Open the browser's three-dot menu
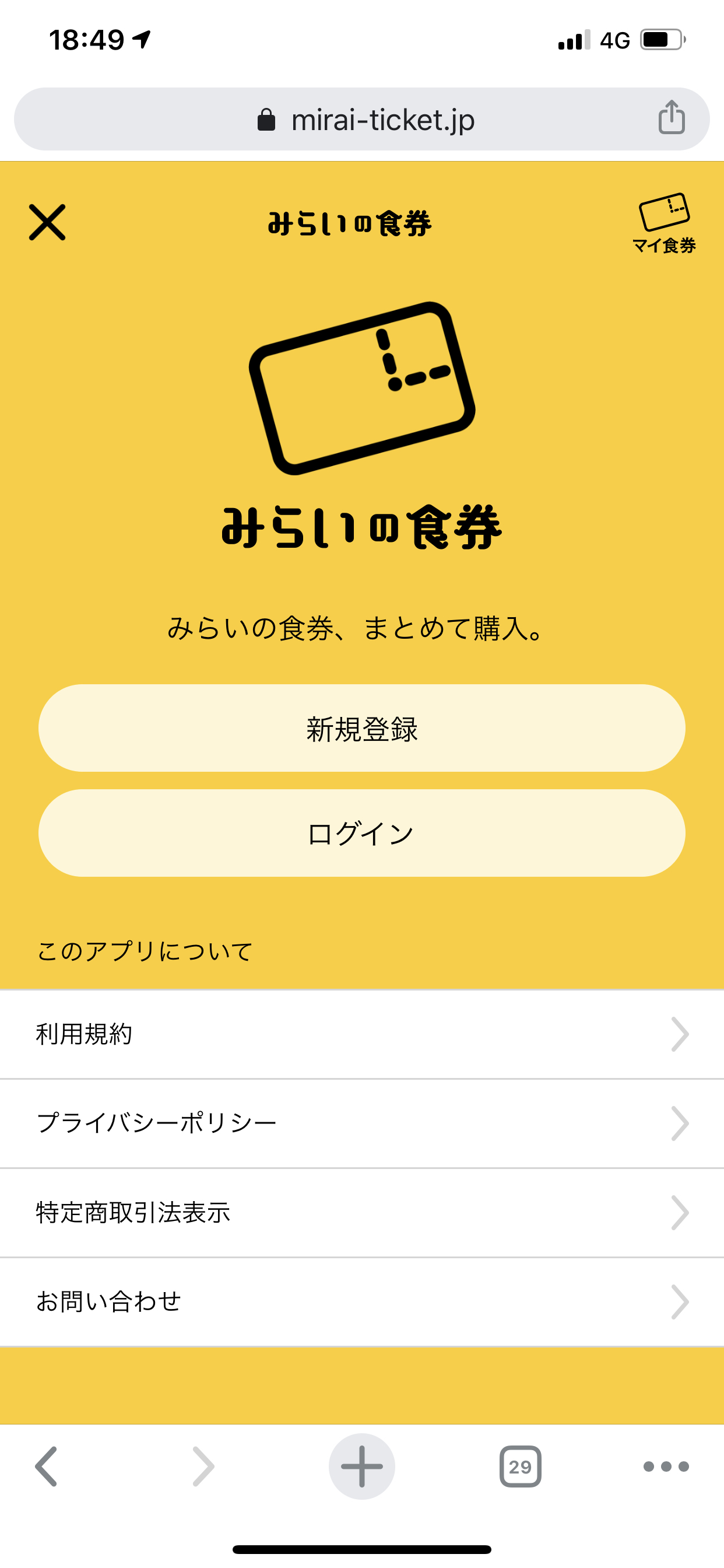 pos(666,1466)
